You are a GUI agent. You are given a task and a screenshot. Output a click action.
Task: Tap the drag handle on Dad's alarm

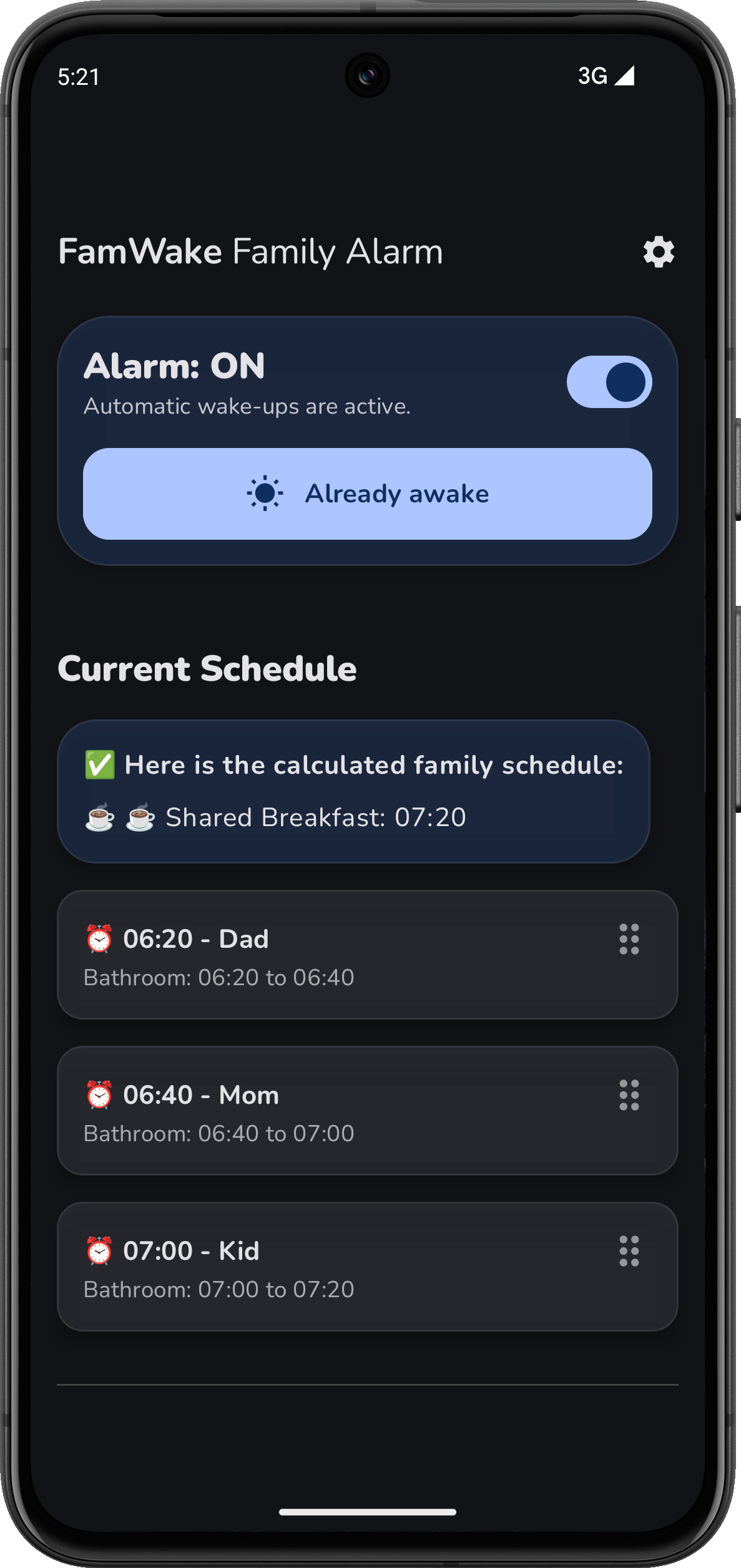629,939
